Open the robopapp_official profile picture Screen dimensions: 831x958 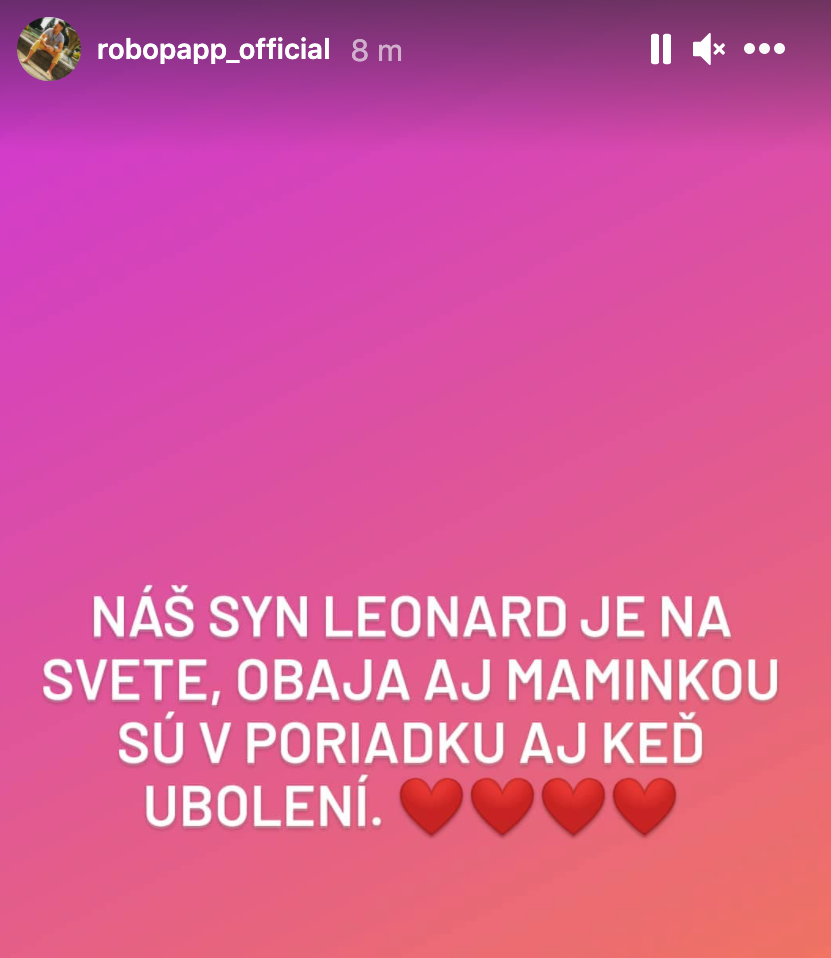(48, 49)
